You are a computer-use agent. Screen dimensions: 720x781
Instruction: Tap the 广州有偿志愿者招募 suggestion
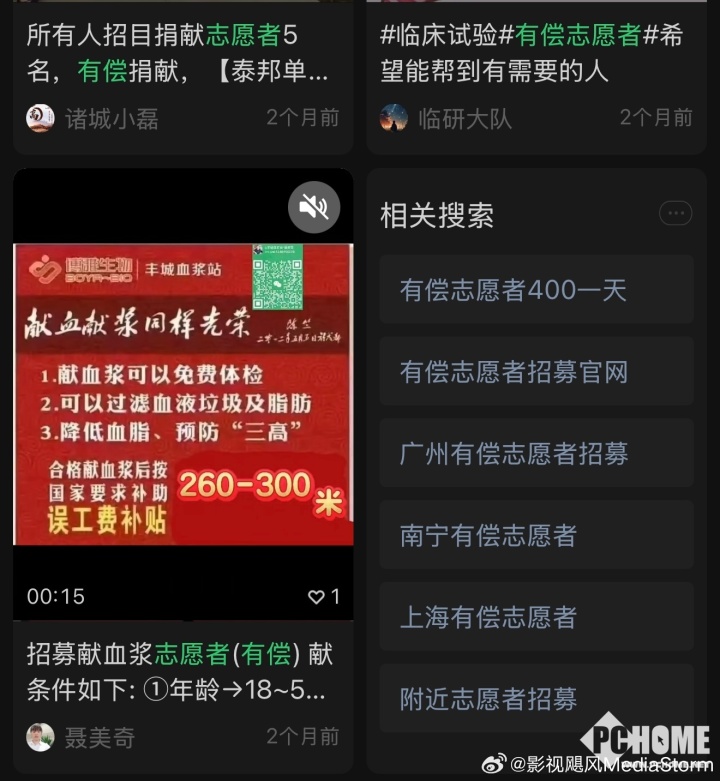point(536,453)
